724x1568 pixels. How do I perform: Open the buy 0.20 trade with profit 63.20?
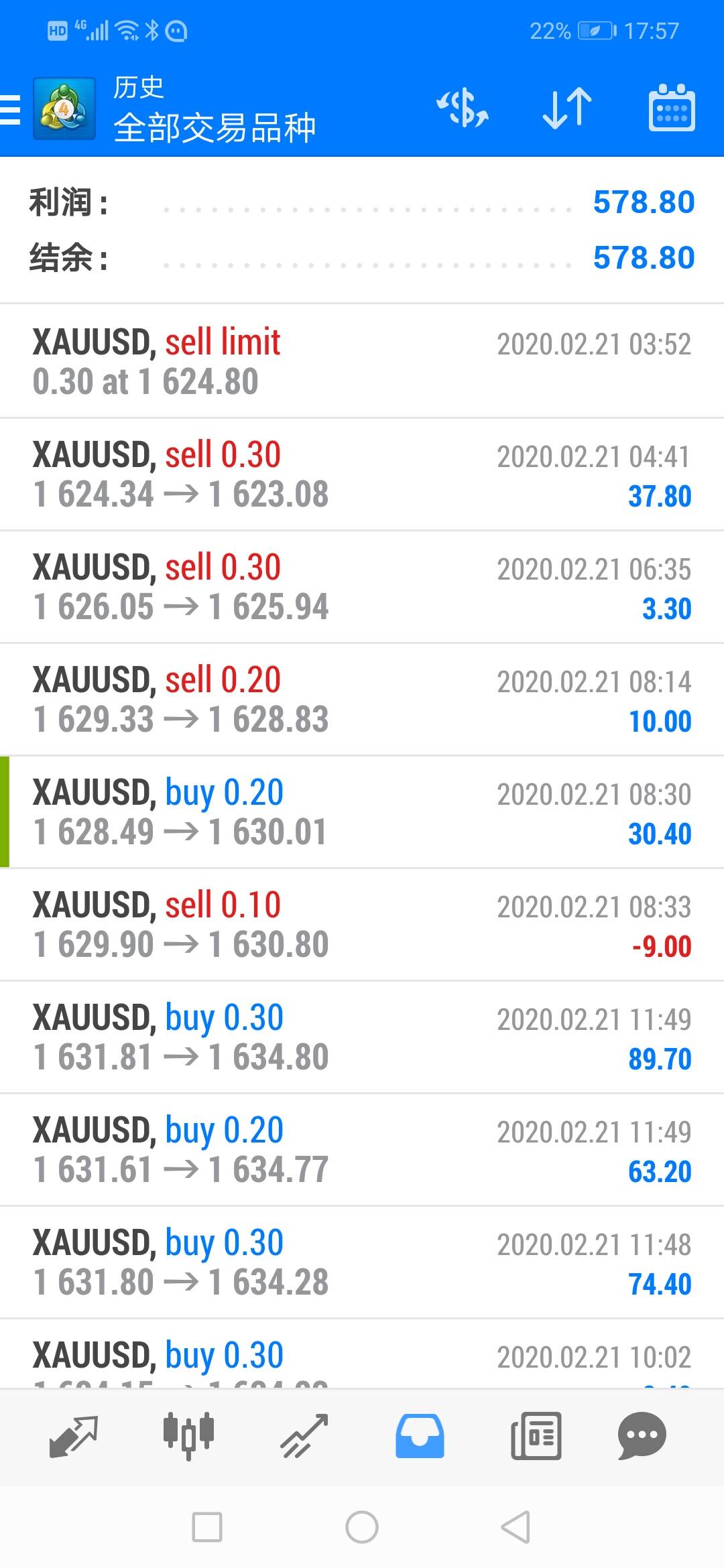coord(362,1150)
